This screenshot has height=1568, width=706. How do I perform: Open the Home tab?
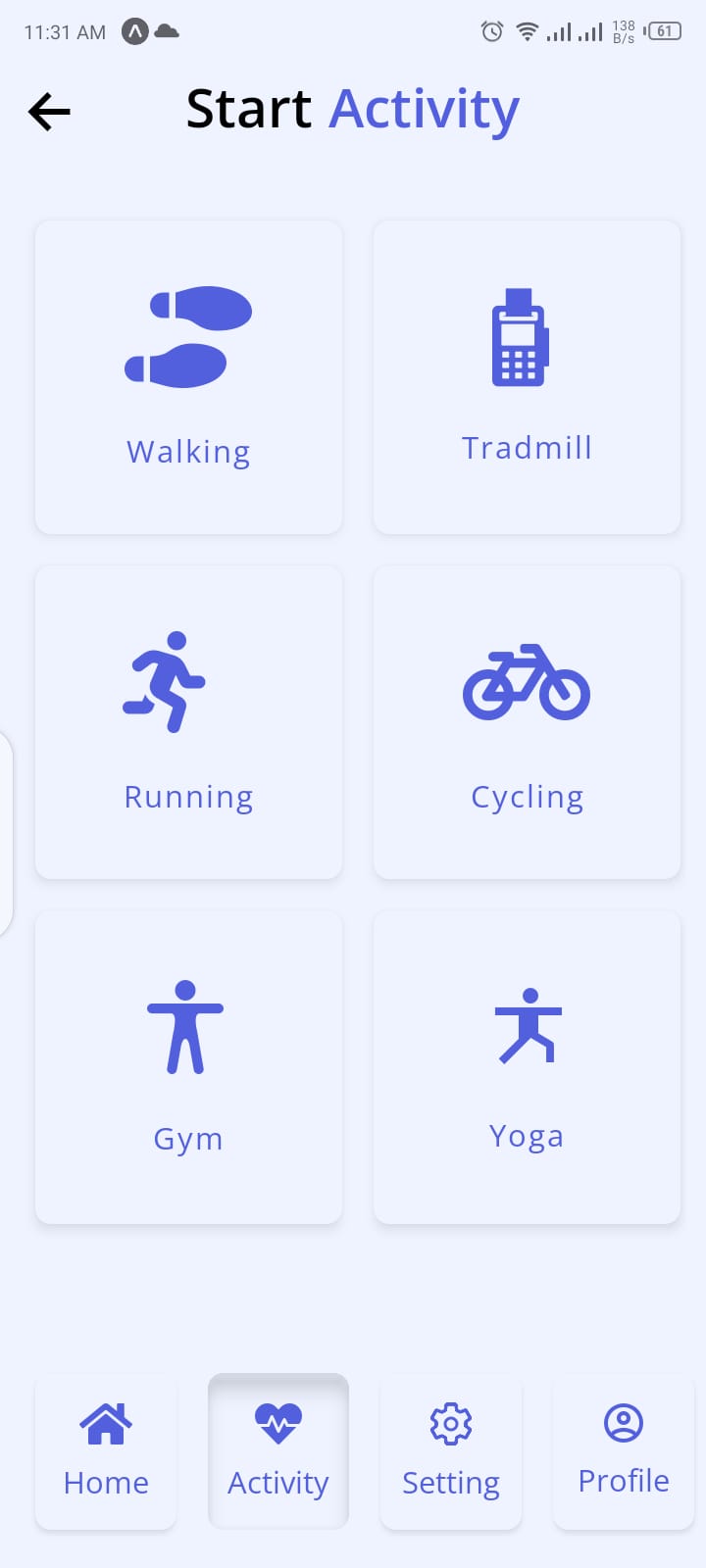point(105,1451)
